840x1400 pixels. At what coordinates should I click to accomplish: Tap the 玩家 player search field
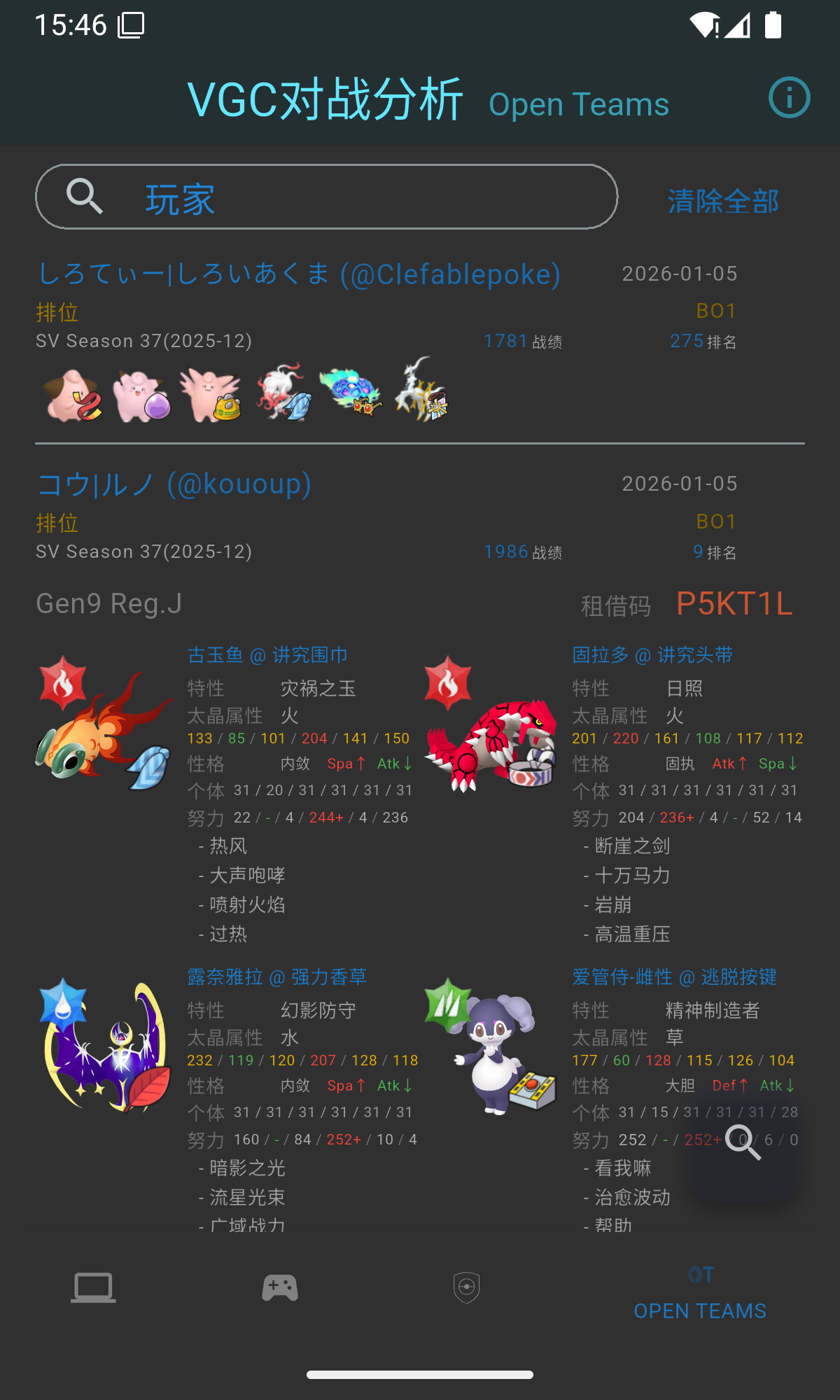pyautogui.click(x=326, y=198)
